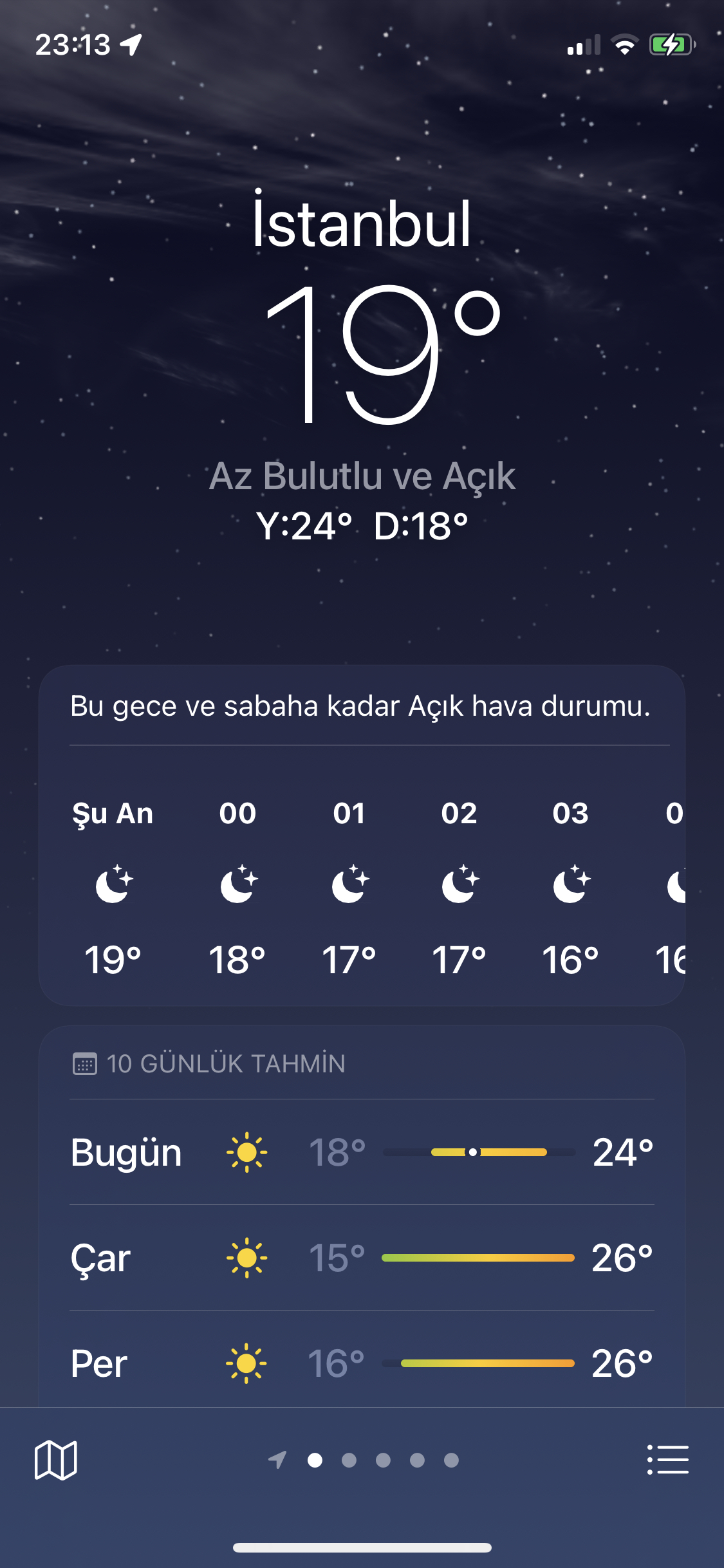724x1568 pixels.
Task: Open the hourly forecast card
Action: click(362, 835)
